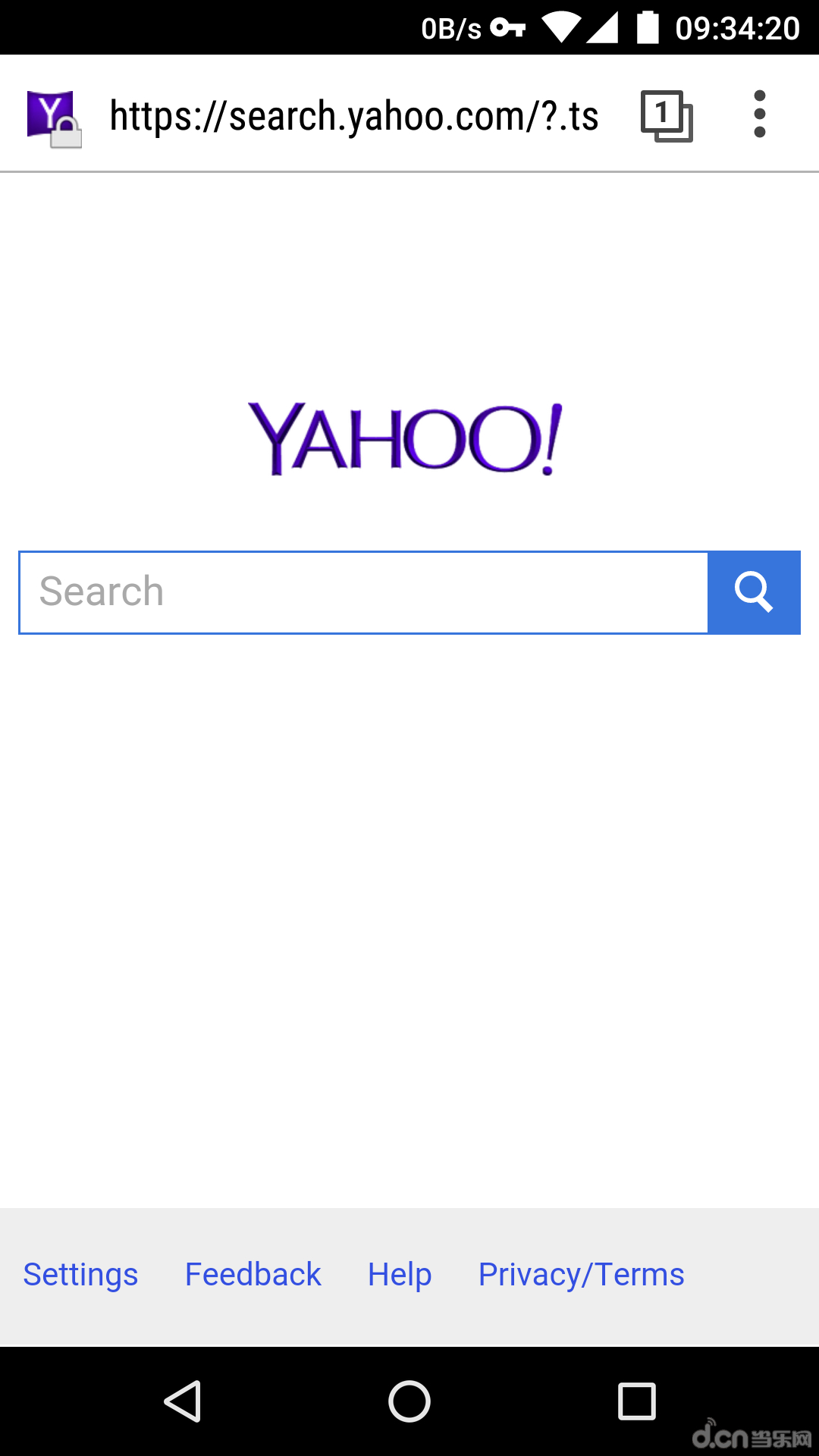The height and width of the screenshot is (1456, 819).
Task: Open the Feedback link
Action: click(253, 1275)
